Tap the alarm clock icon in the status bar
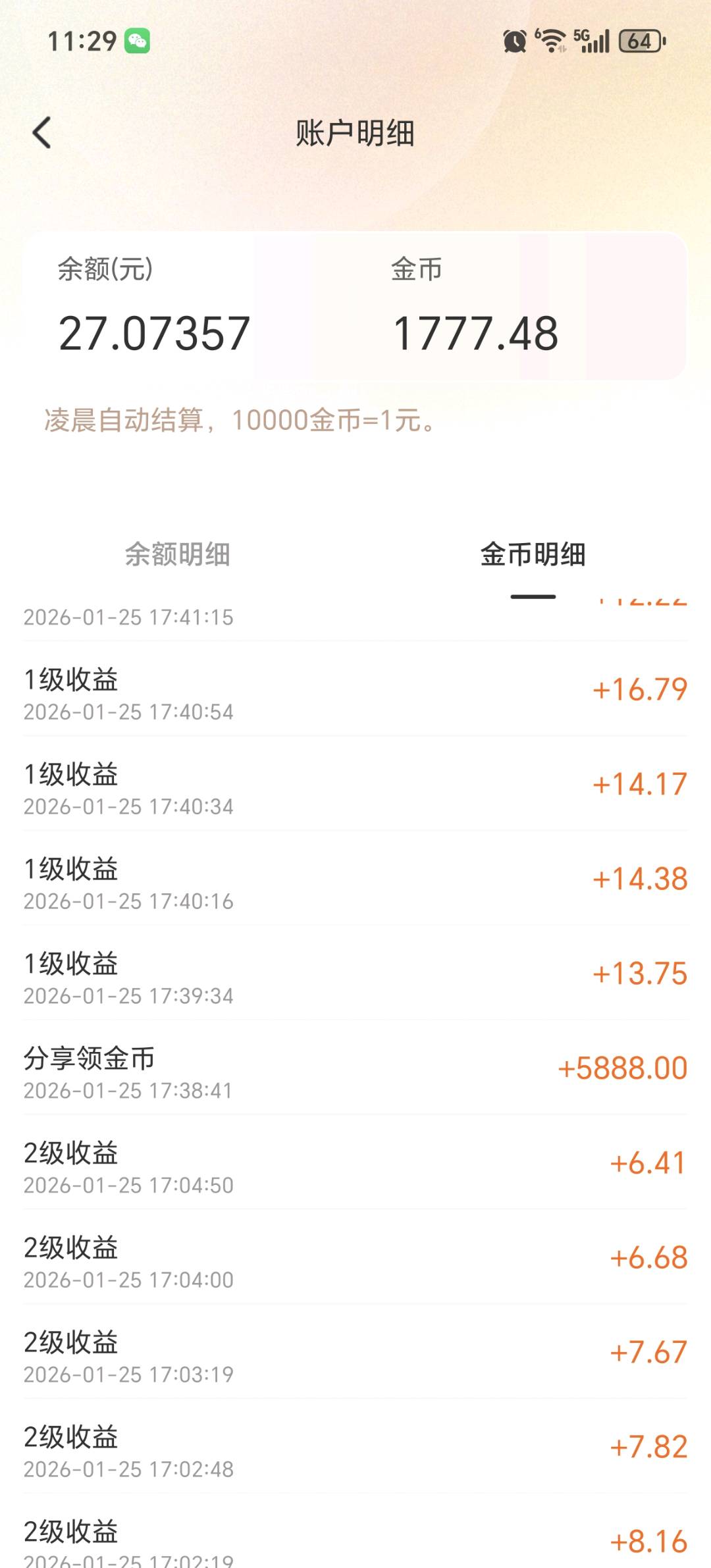 517,41
